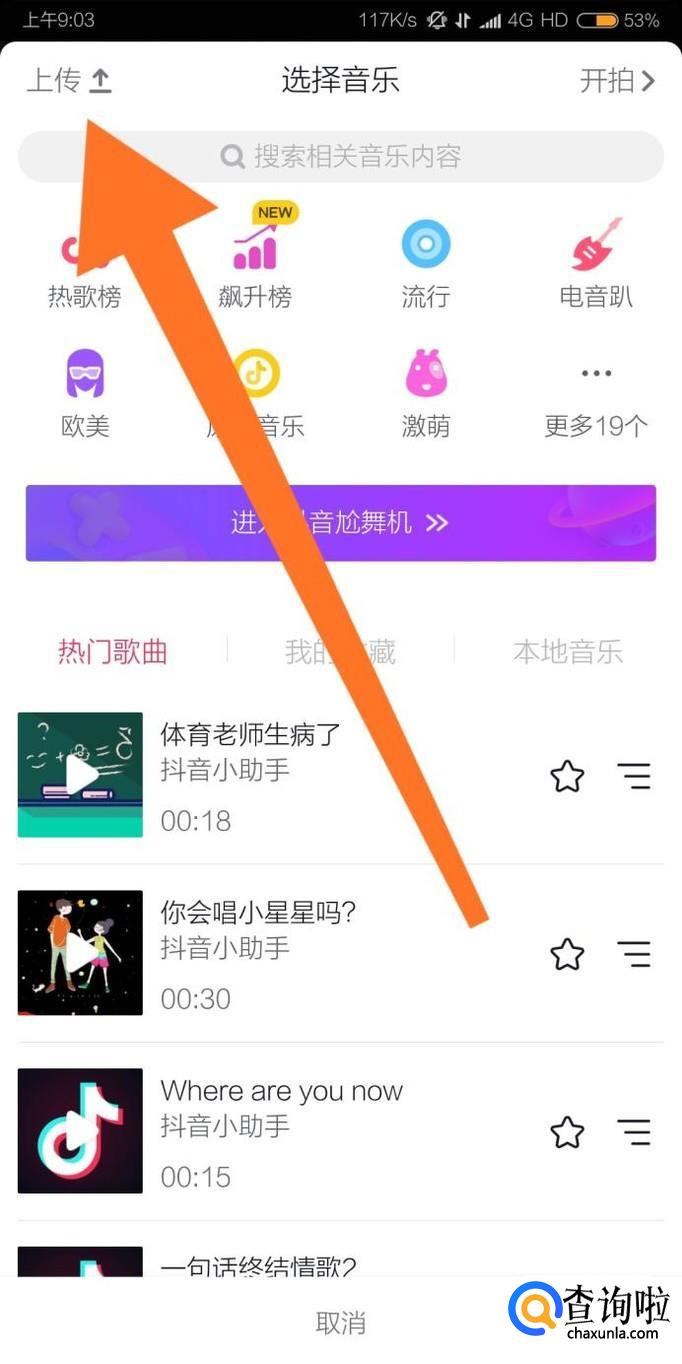This screenshot has width=682, height=1364.
Task: Enter the 尬舞机 banner
Action: (341, 523)
